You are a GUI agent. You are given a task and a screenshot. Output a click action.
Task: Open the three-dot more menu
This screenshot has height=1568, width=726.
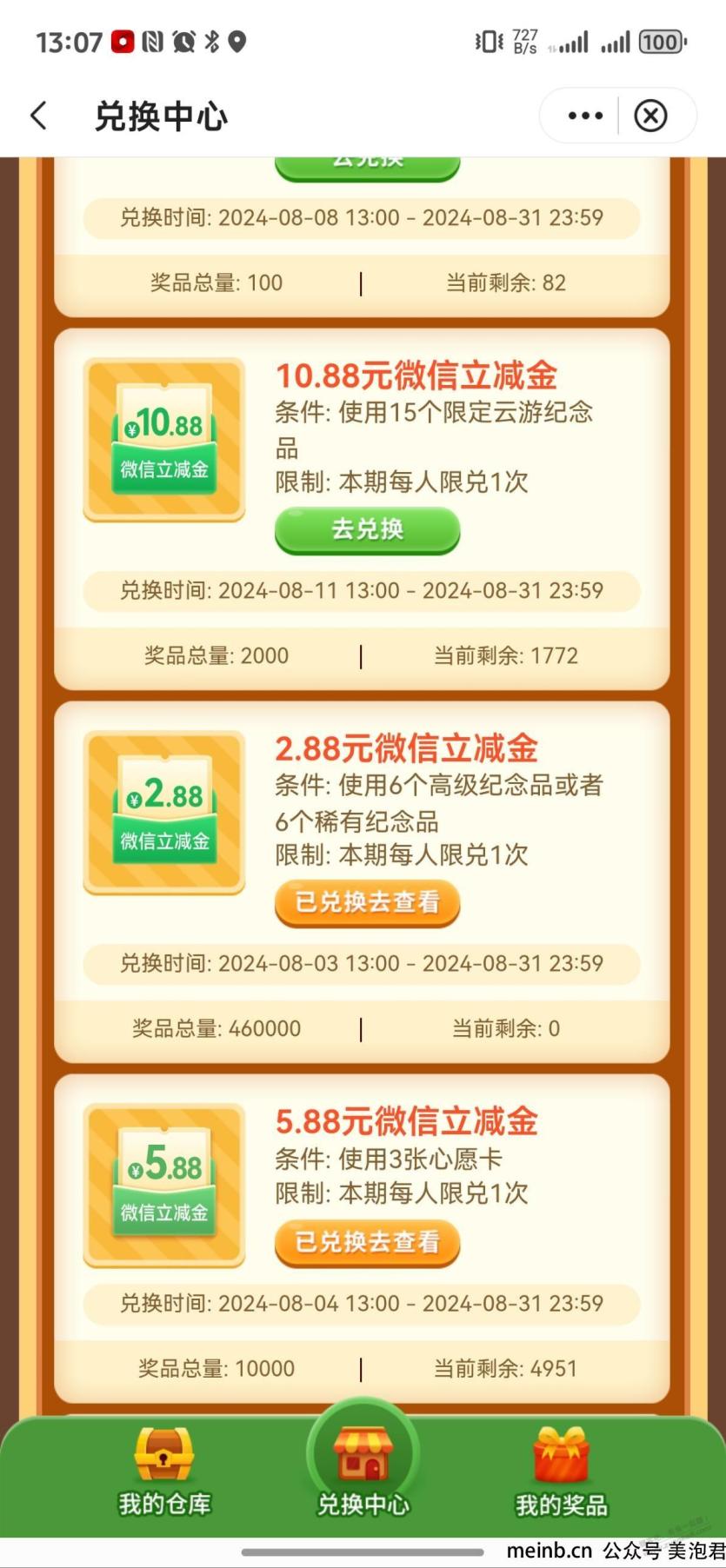585,116
